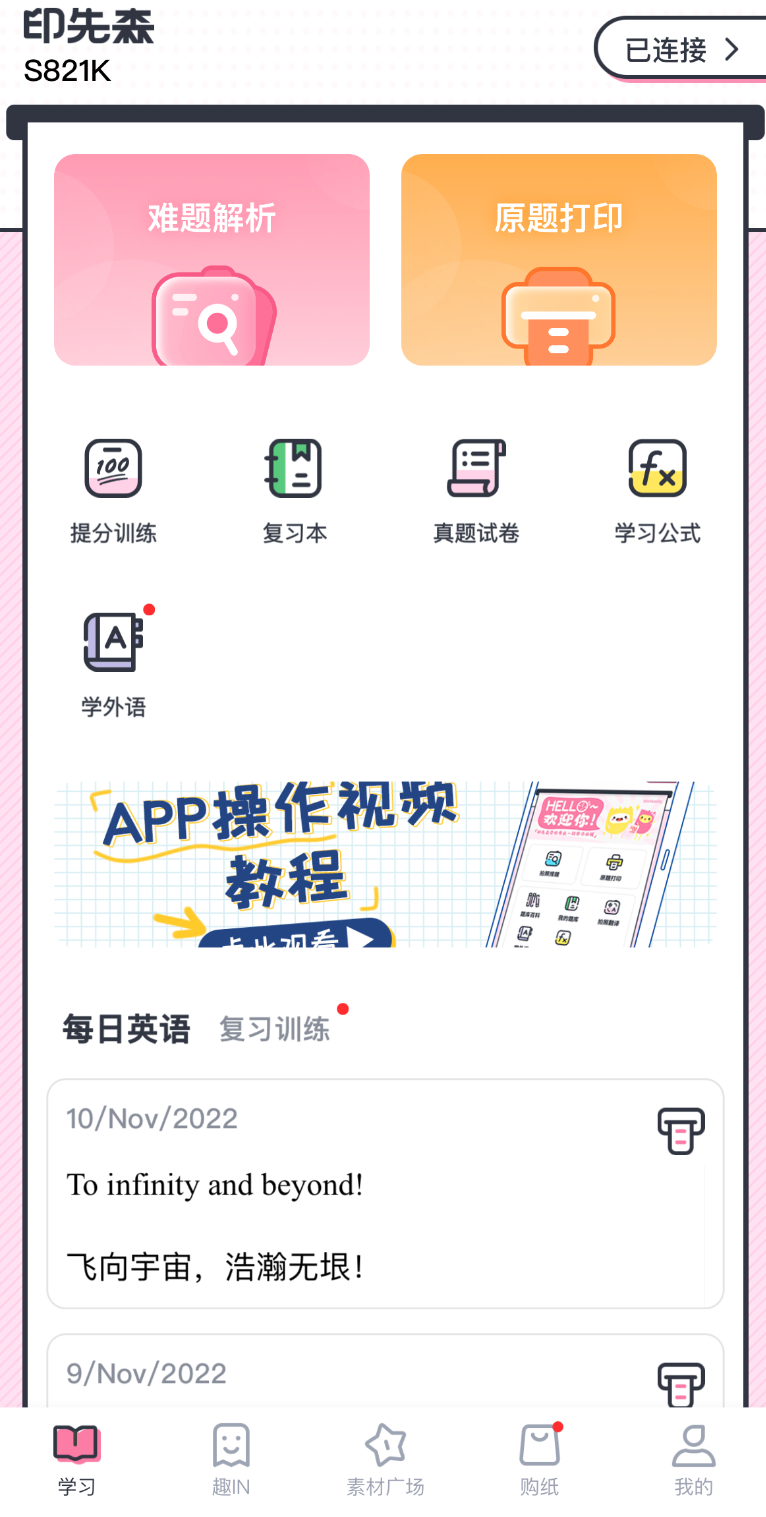Image resolution: width=766 pixels, height=1517 pixels.
Task: Open the 难题解析 card
Action: (x=212, y=260)
